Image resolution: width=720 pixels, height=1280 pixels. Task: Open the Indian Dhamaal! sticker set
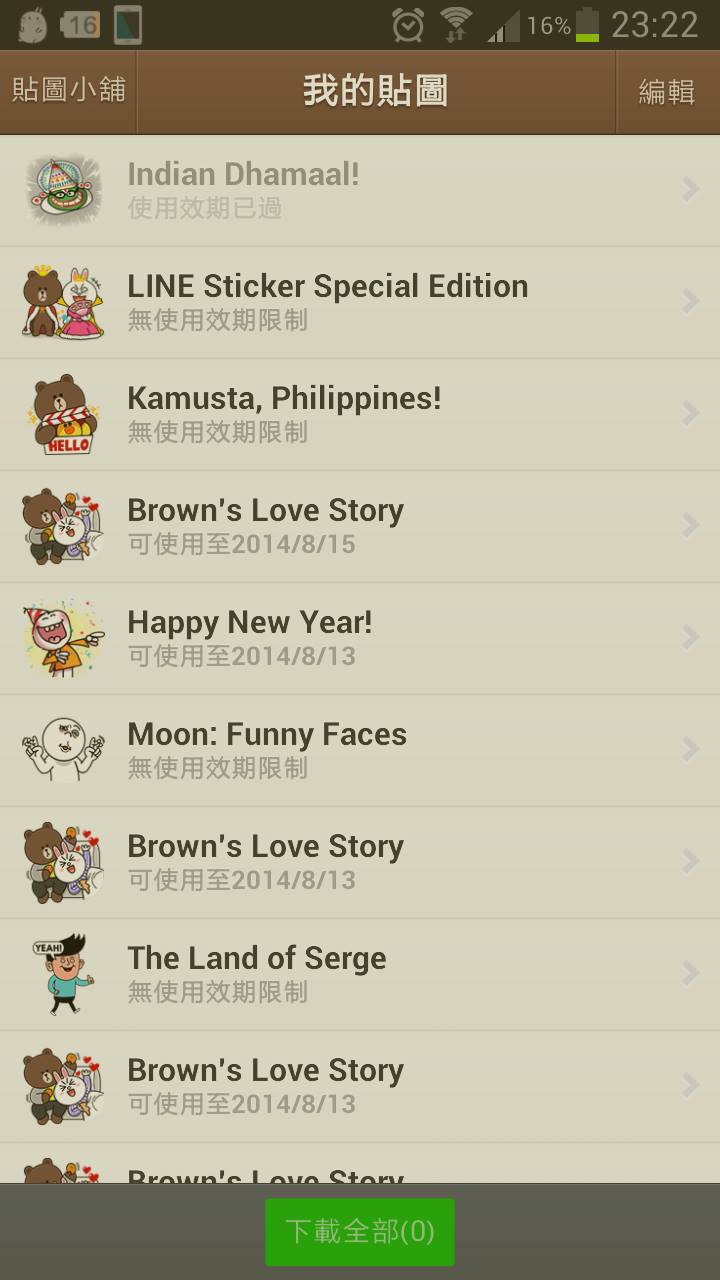tap(360, 190)
